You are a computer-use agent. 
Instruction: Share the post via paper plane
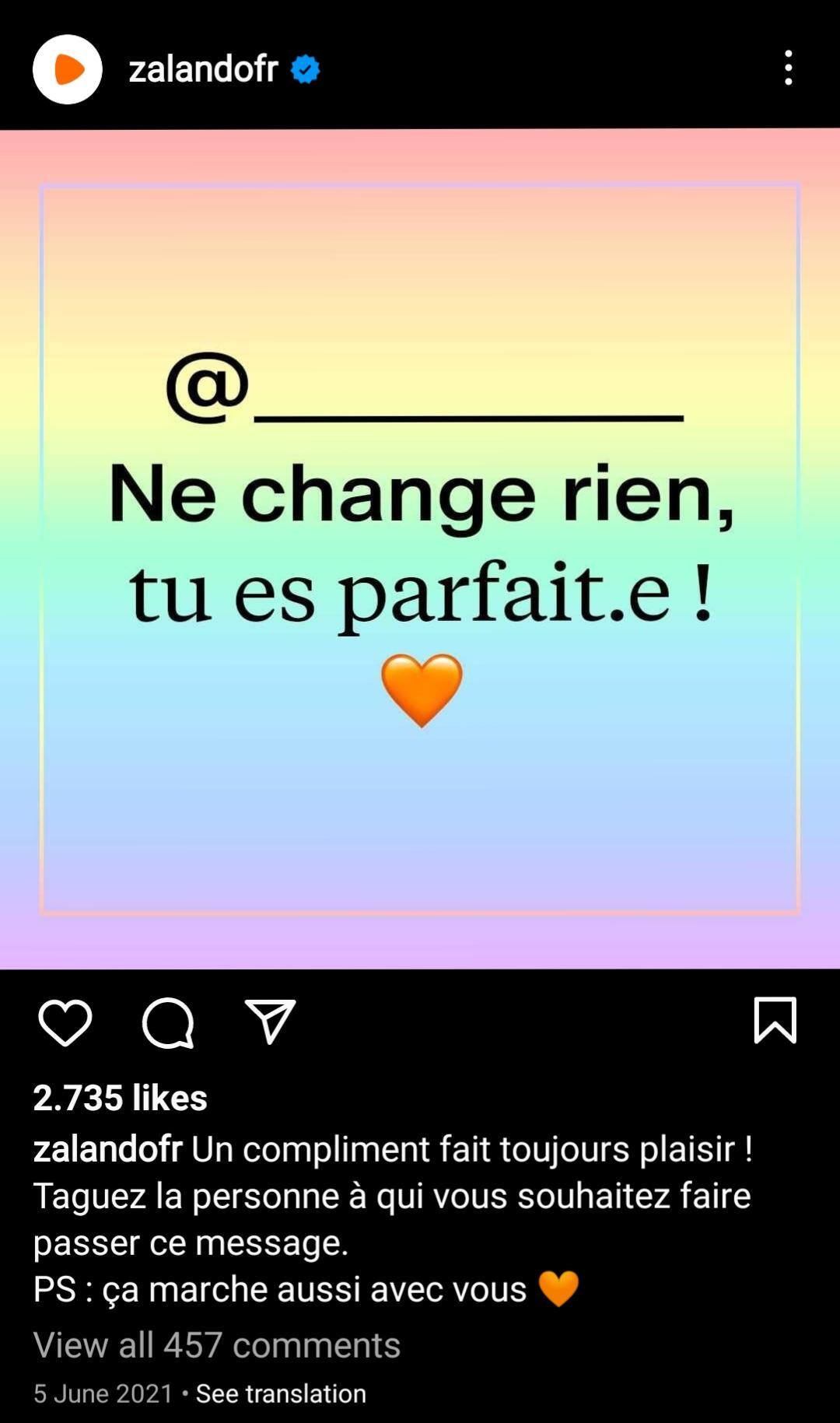pos(271,1021)
